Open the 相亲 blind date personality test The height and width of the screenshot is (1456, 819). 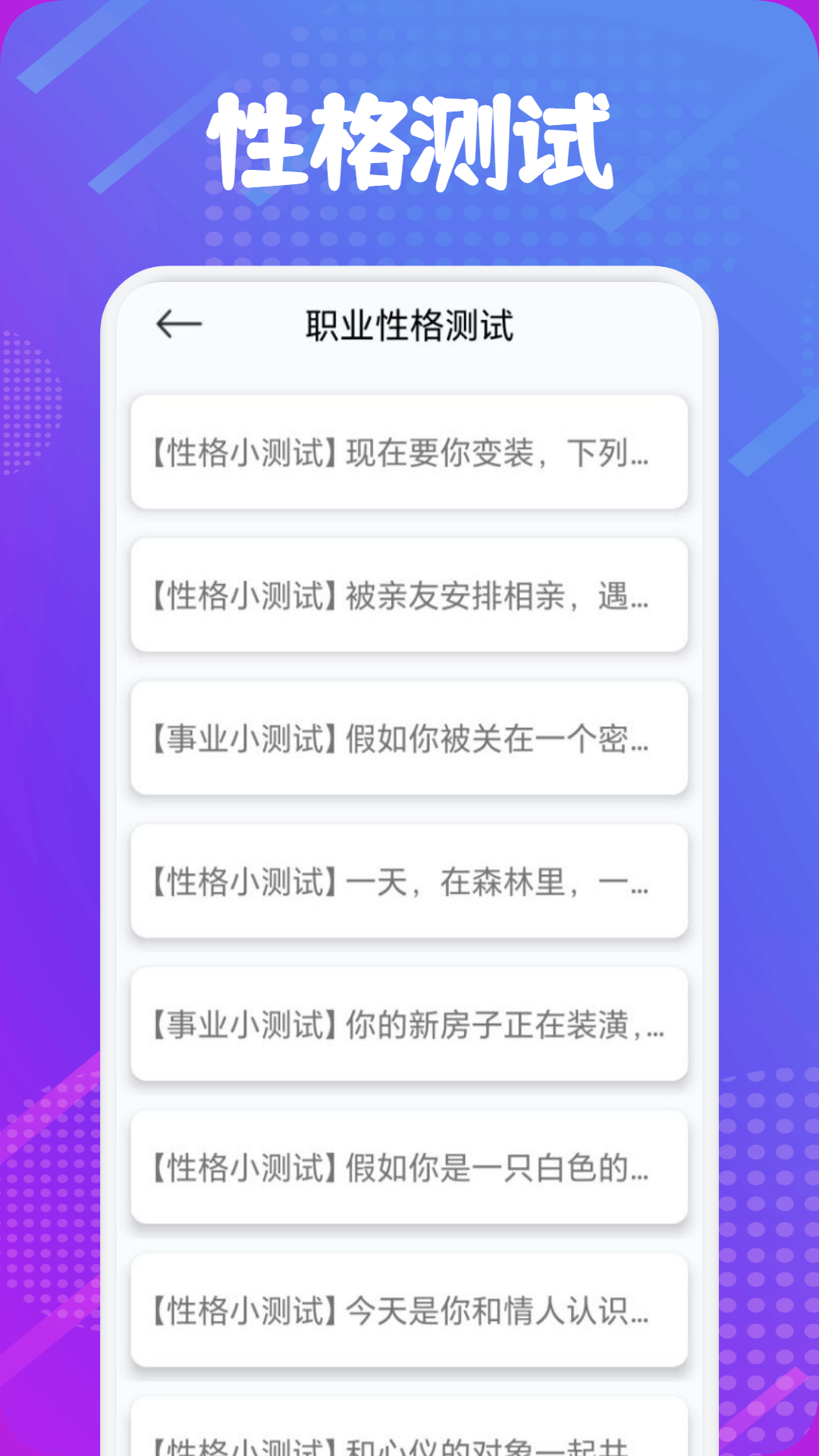click(x=409, y=595)
